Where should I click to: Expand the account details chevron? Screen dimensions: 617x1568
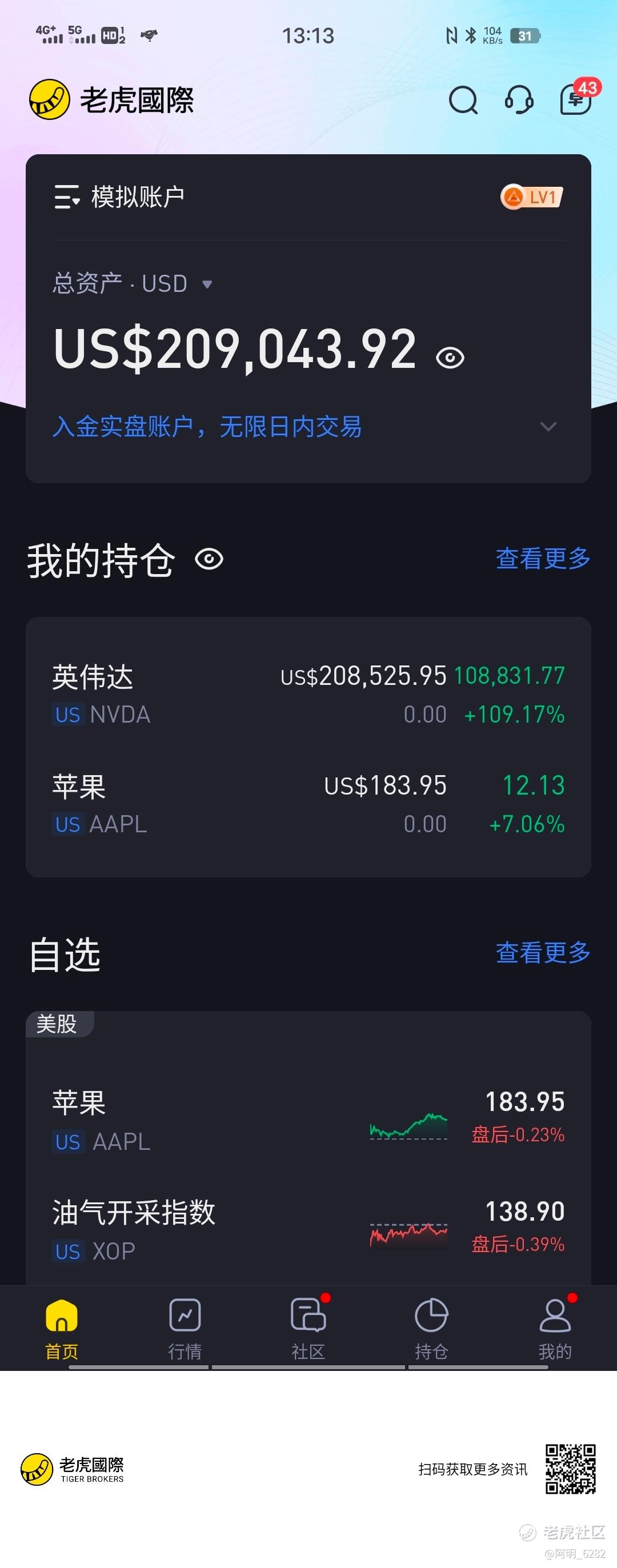(548, 427)
